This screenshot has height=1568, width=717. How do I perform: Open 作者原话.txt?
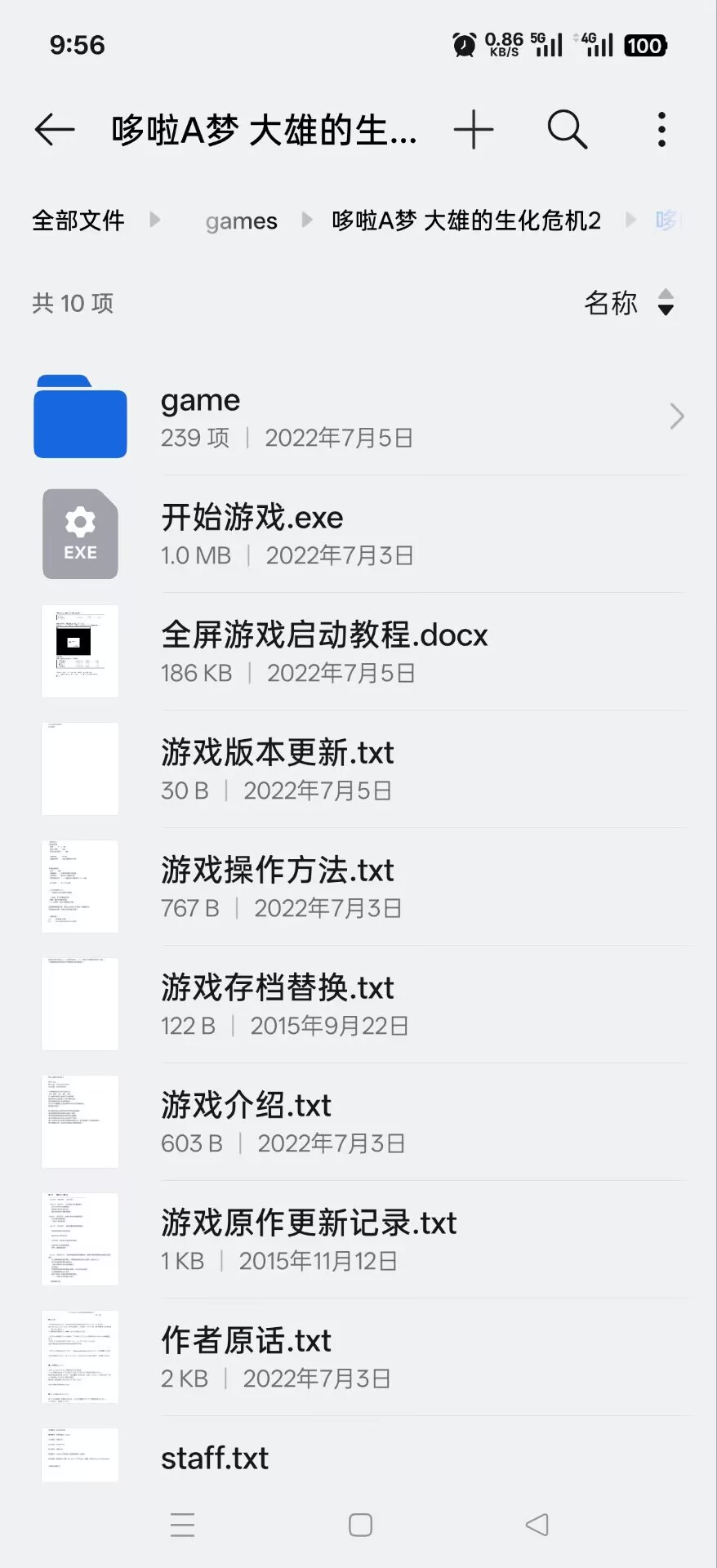click(x=359, y=1357)
